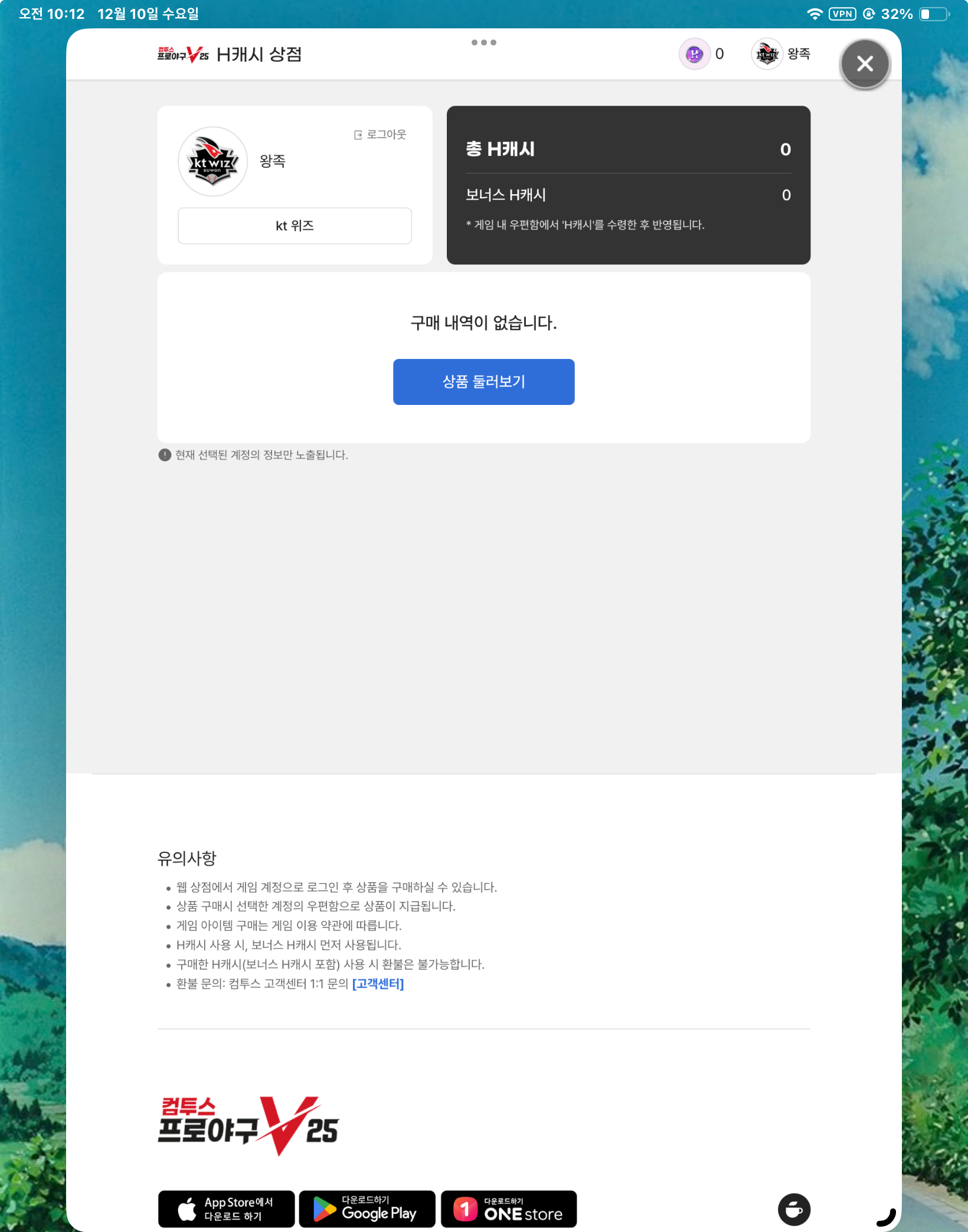The width and height of the screenshot is (968, 1232).
Task: Open the 왕족 profile in the header
Action: [x=782, y=54]
